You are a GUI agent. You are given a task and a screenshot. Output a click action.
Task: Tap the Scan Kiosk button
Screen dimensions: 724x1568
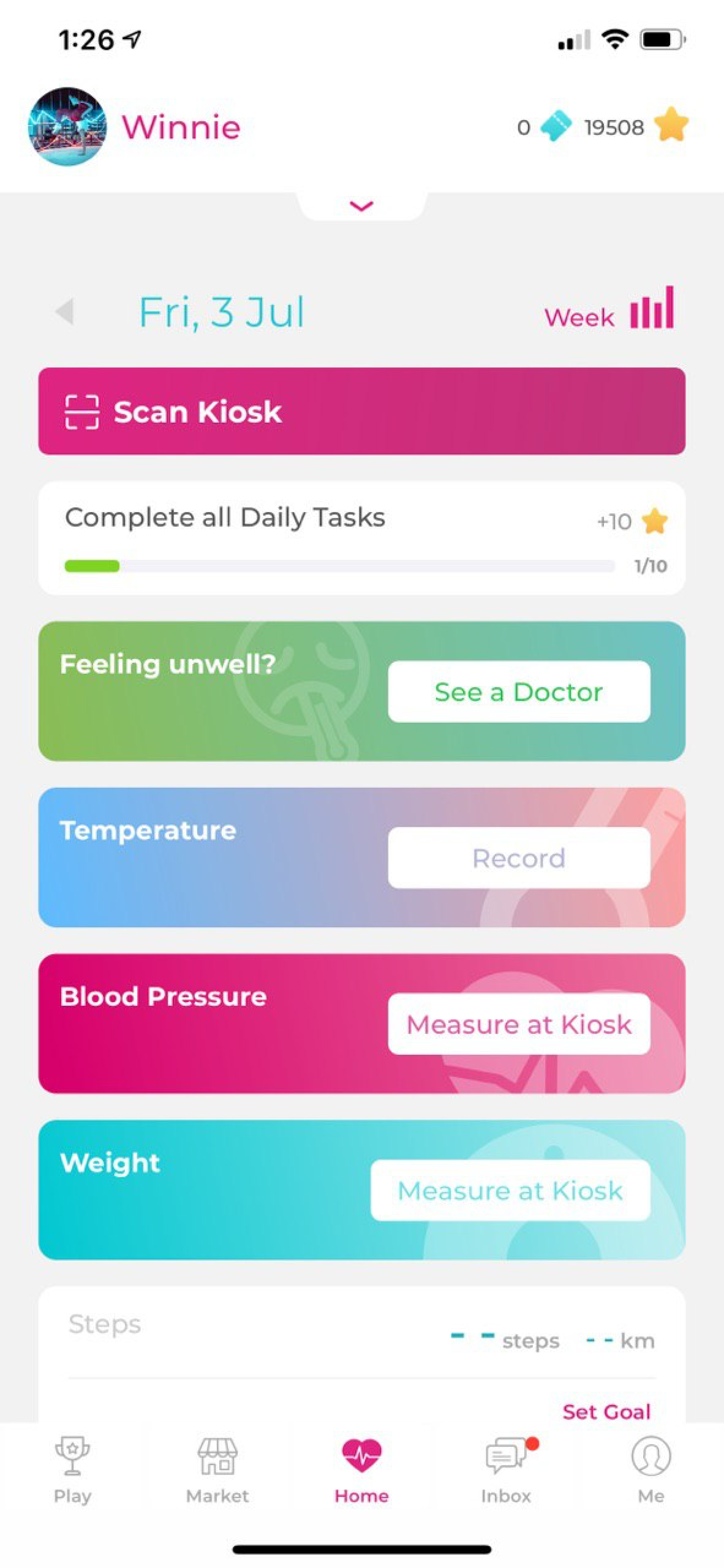tap(362, 411)
